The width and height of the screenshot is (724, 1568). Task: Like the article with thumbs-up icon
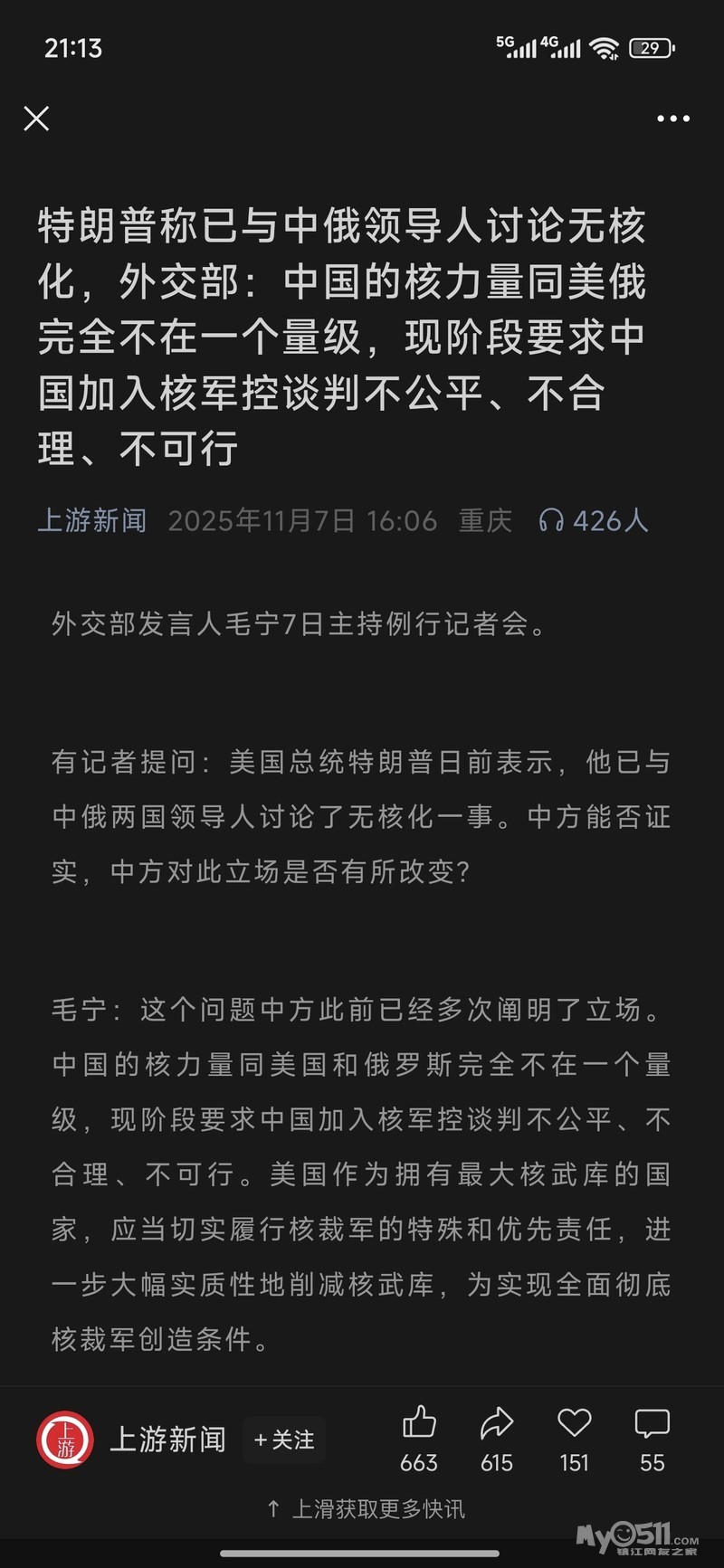[x=419, y=1423]
